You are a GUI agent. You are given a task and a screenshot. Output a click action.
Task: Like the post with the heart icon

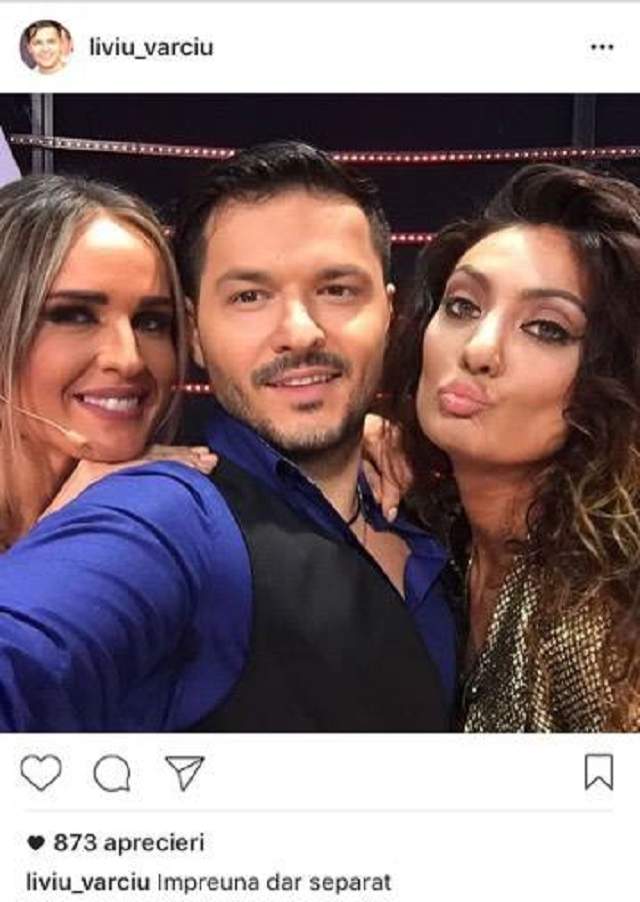tap(41, 772)
